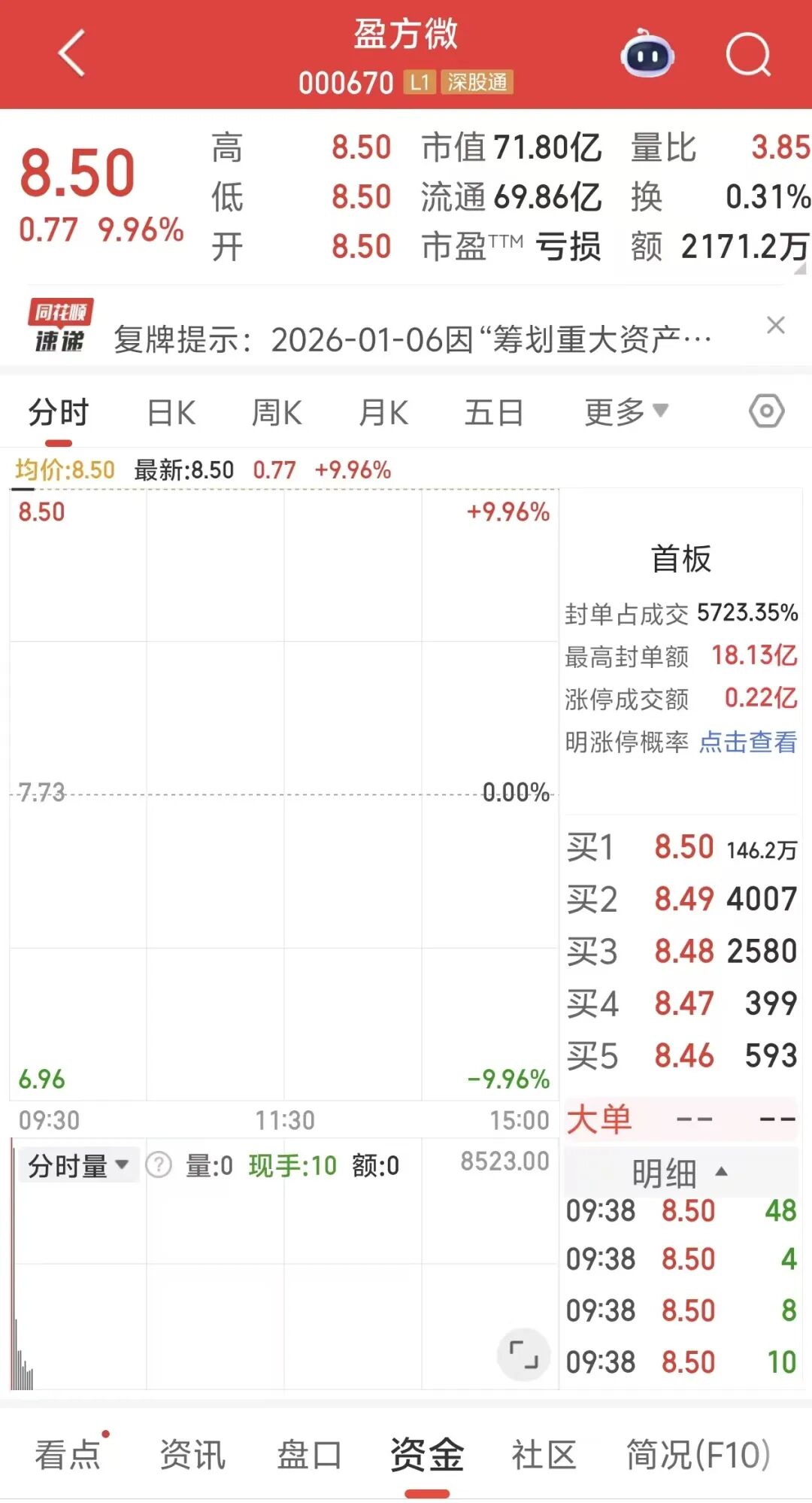Screen dimensions: 812x1503
Task: Open the 资讯 tab
Action: pyautogui.click(x=192, y=1454)
